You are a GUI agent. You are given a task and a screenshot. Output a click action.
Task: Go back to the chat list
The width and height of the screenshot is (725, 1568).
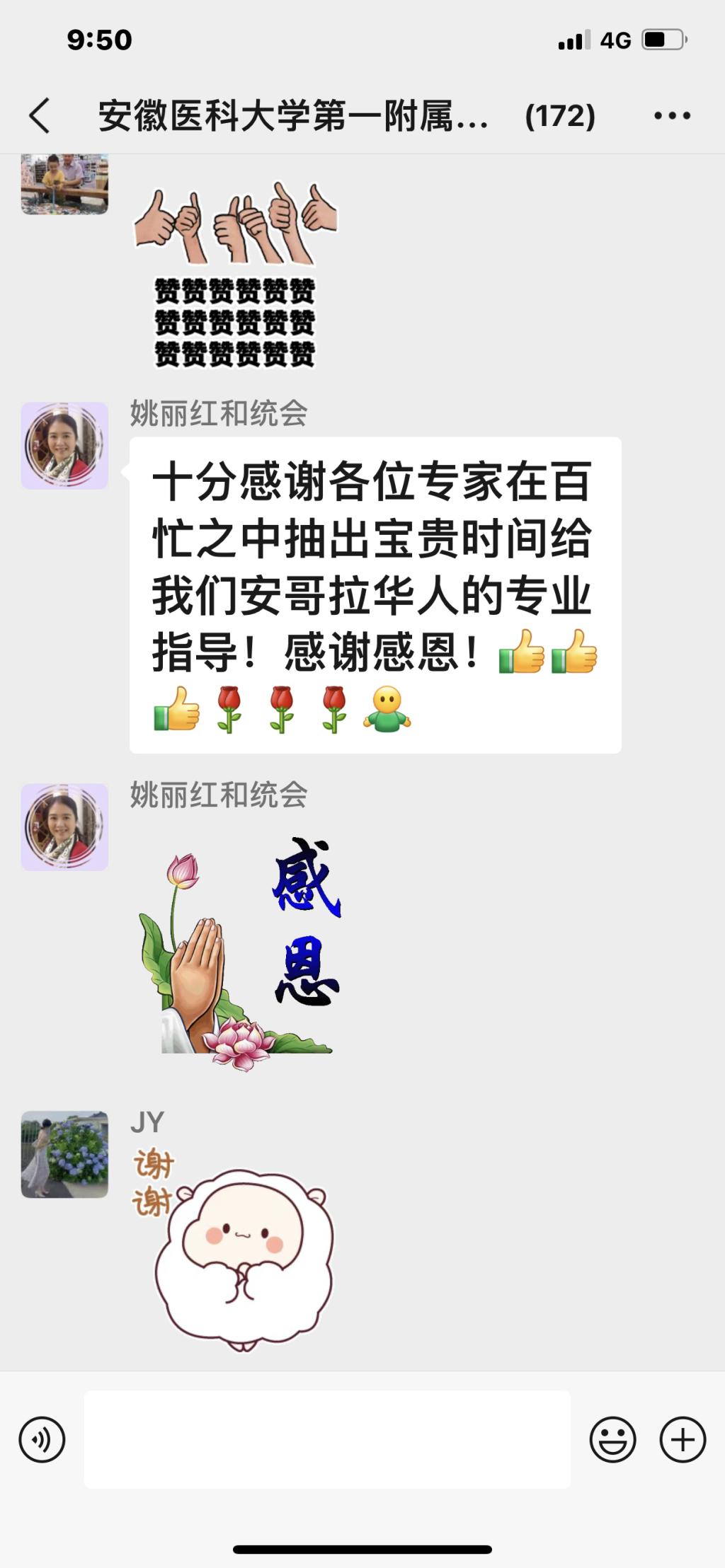(40, 115)
